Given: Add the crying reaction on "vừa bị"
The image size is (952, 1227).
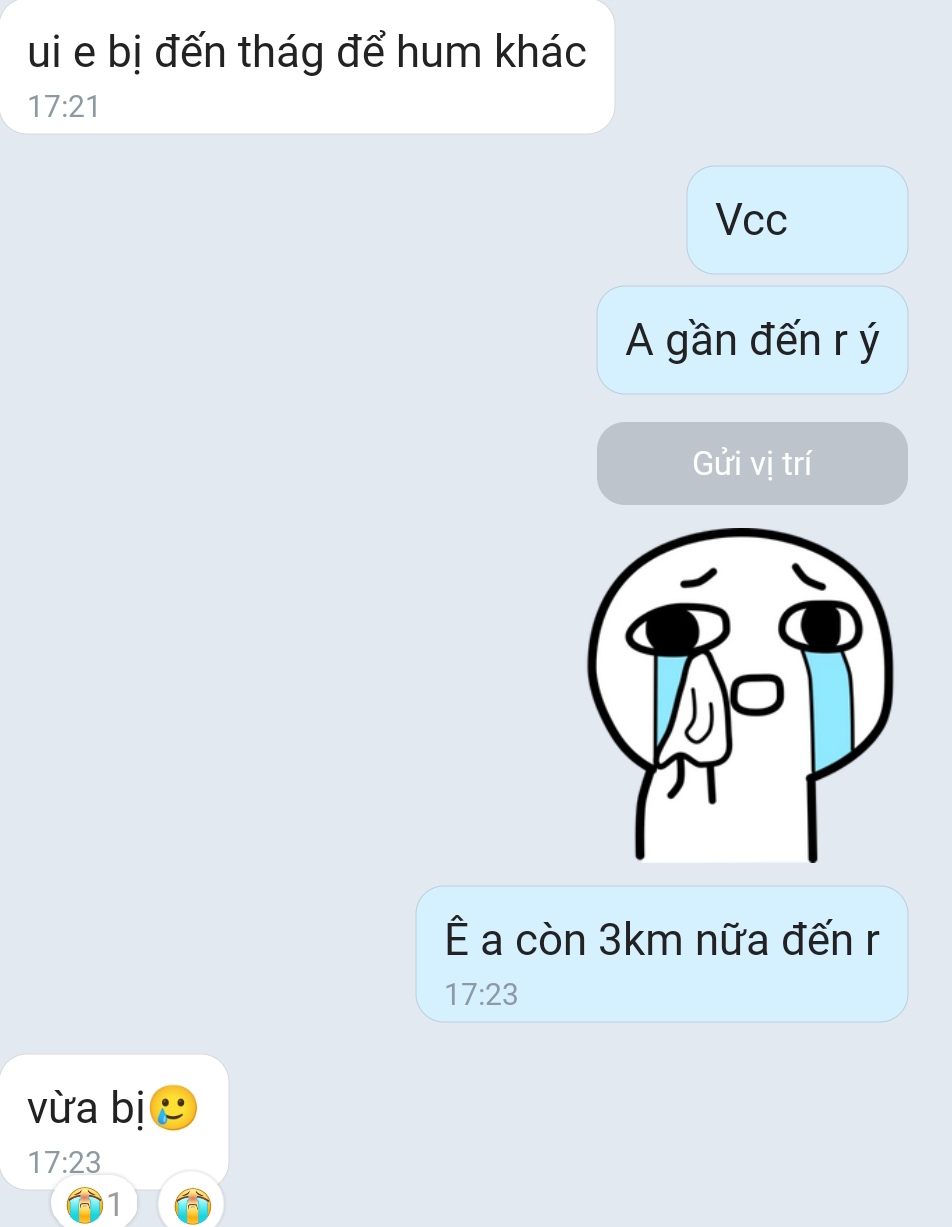Looking at the screenshot, I should [192, 1205].
